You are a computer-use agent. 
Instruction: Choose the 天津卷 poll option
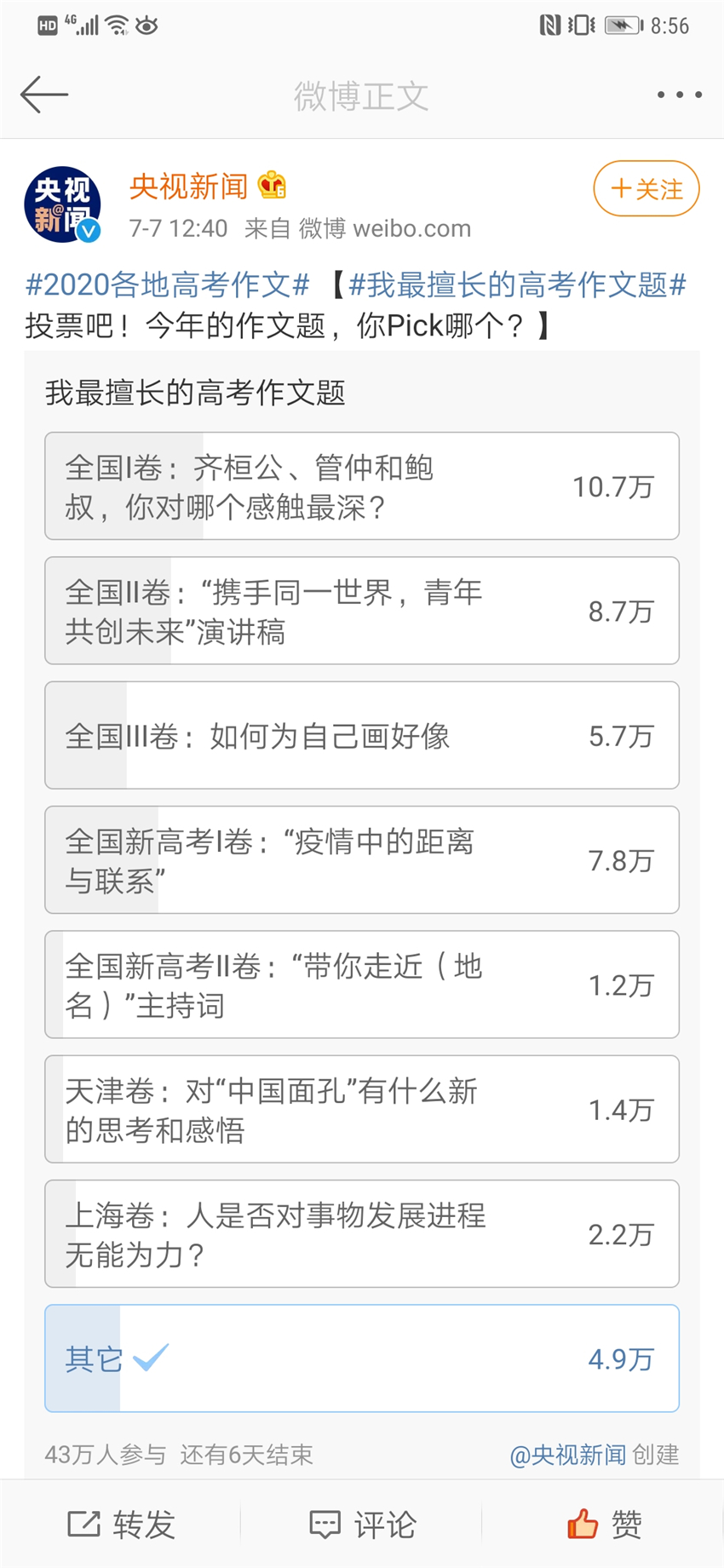(x=361, y=1109)
